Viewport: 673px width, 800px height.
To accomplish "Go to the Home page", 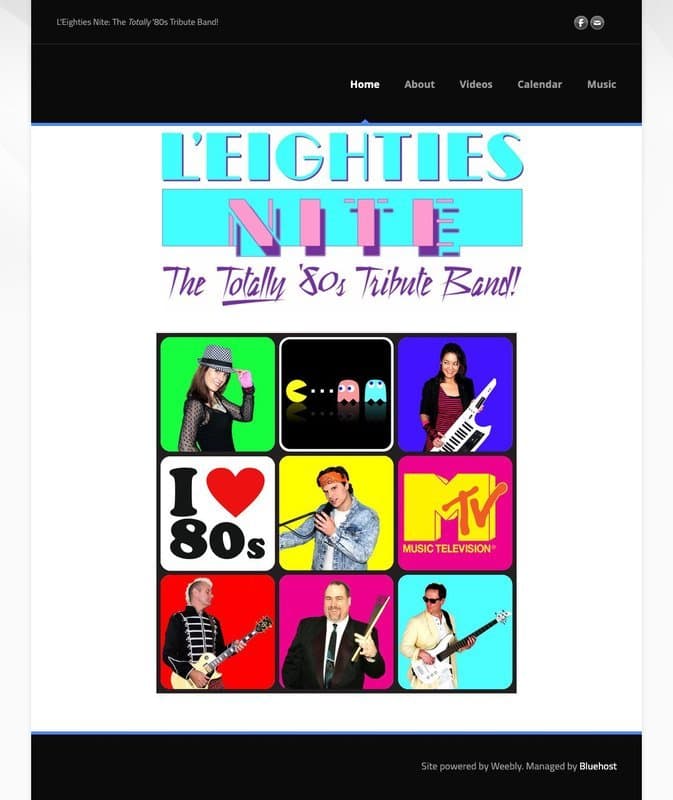I will [x=364, y=84].
